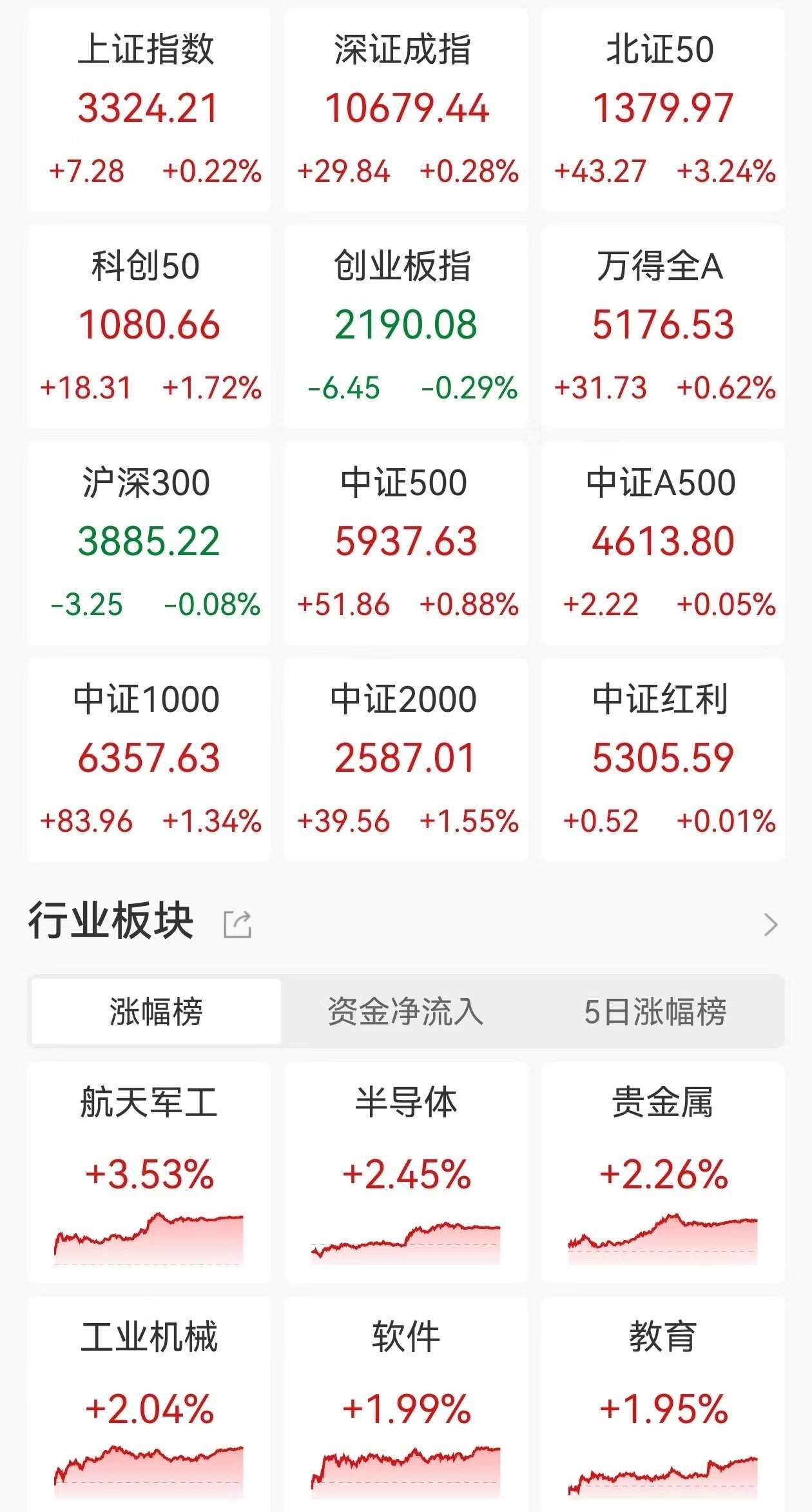The width and height of the screenshot is (812, 1512).
Task: Open the 上证指数 index card
Action: 149,110
